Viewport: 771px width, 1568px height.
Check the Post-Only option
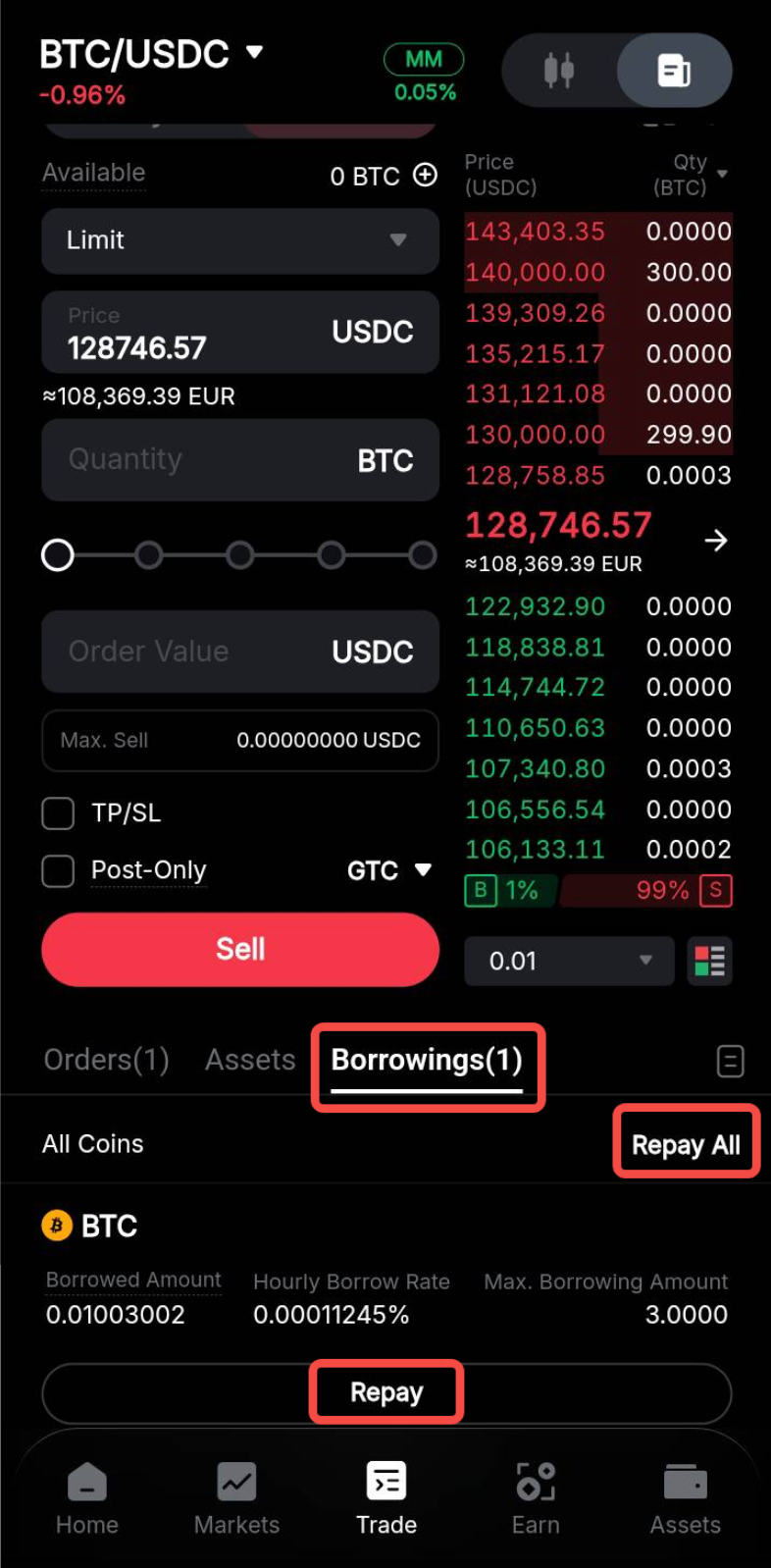tap(59, 870)
